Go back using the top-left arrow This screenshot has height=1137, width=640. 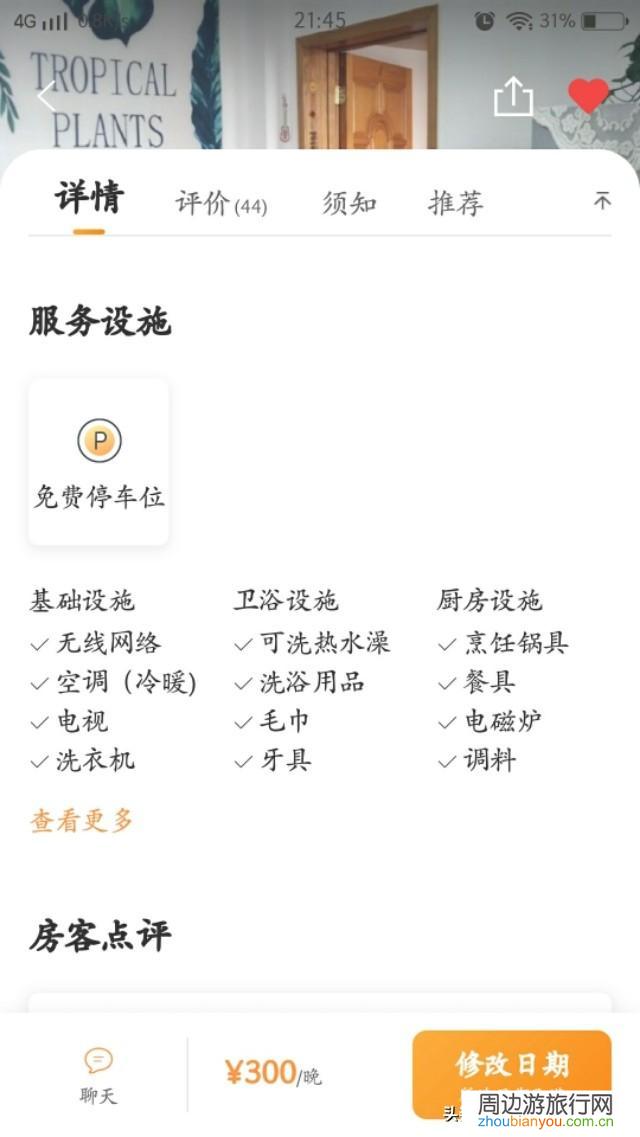[x=46, y=96]
